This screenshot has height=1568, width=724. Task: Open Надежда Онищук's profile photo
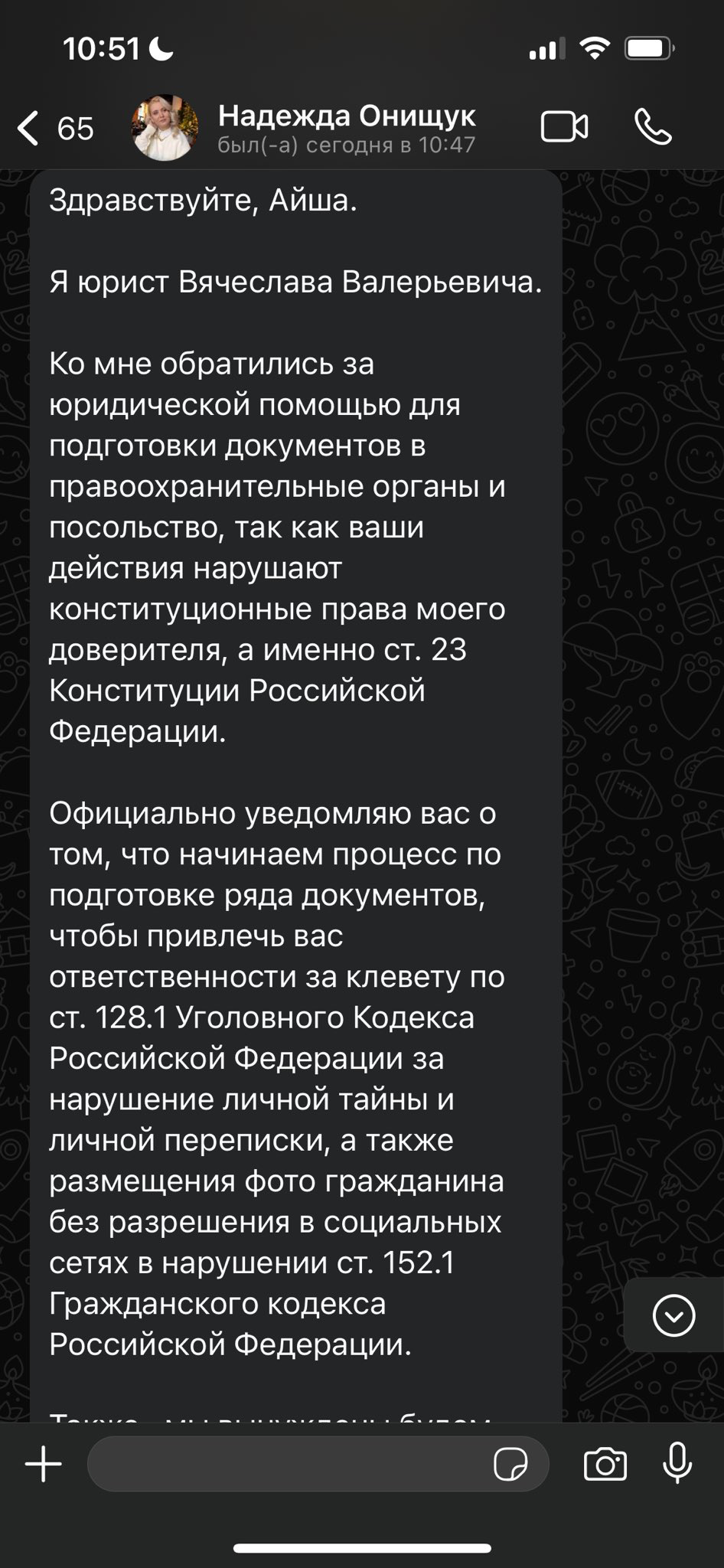coord(165,128)
